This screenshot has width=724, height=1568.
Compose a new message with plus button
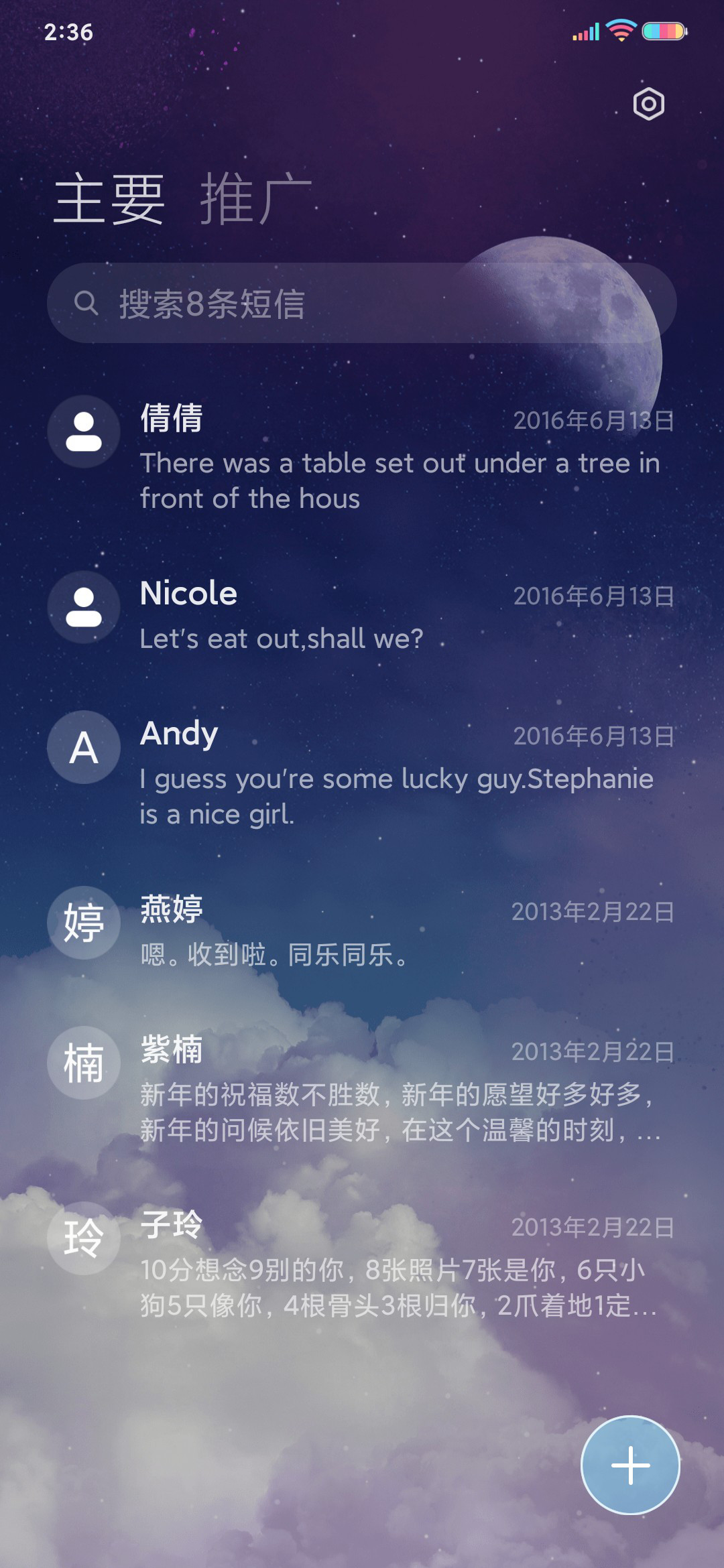click(630, 1465)
